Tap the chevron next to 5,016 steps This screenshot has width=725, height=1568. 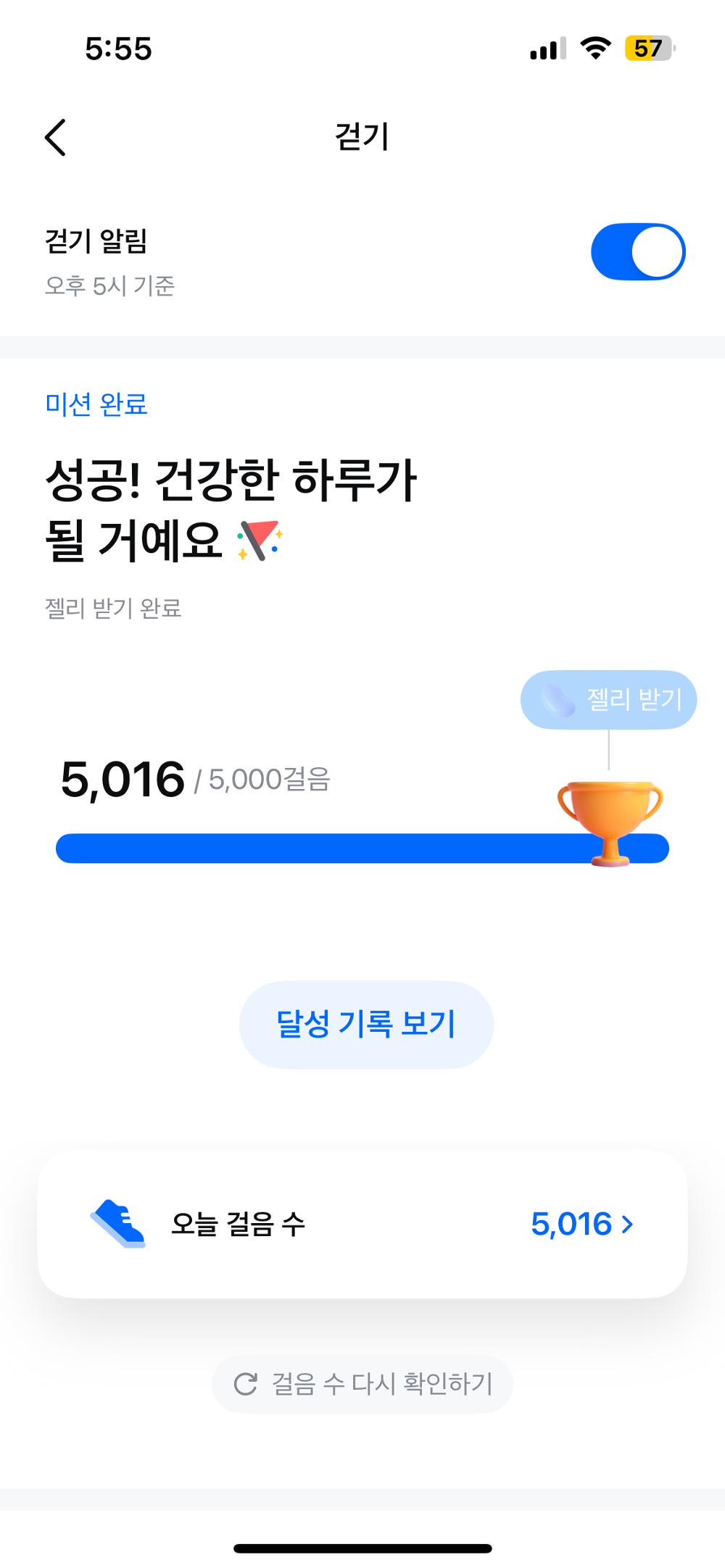[x=627, y=1225]
